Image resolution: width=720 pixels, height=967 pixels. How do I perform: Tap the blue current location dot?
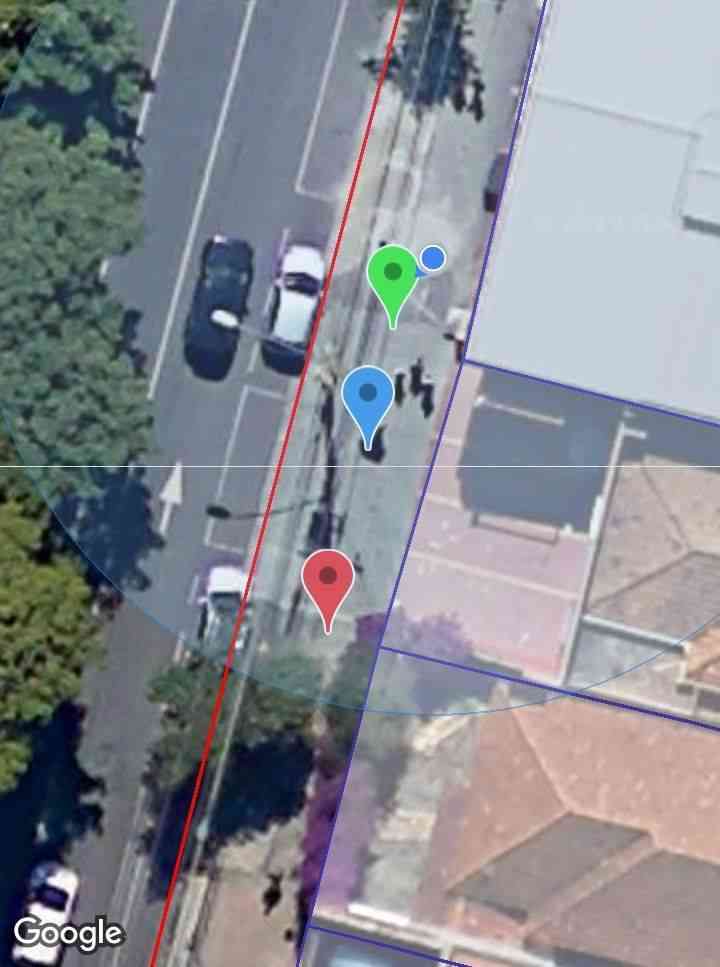coord(433,259)
